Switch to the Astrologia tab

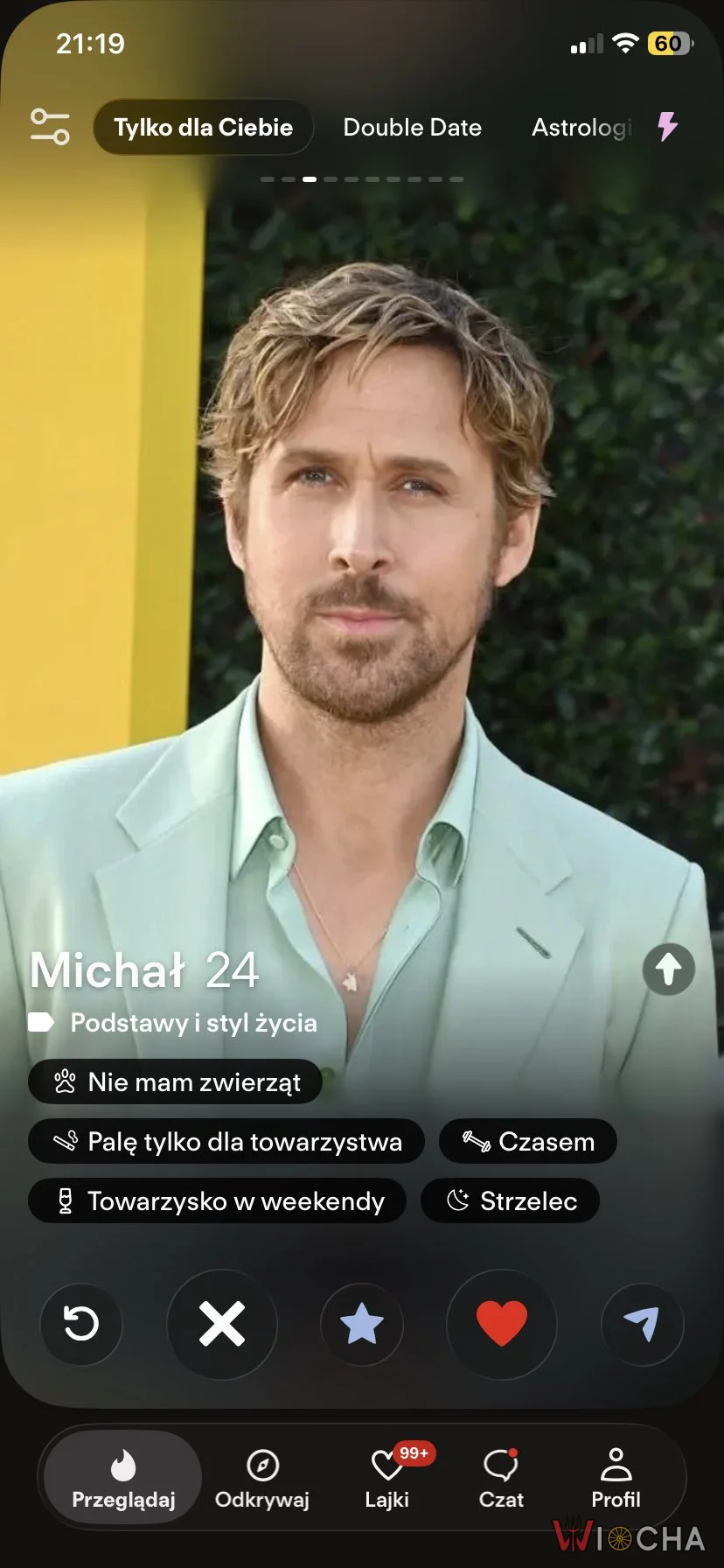pos(581,128)
